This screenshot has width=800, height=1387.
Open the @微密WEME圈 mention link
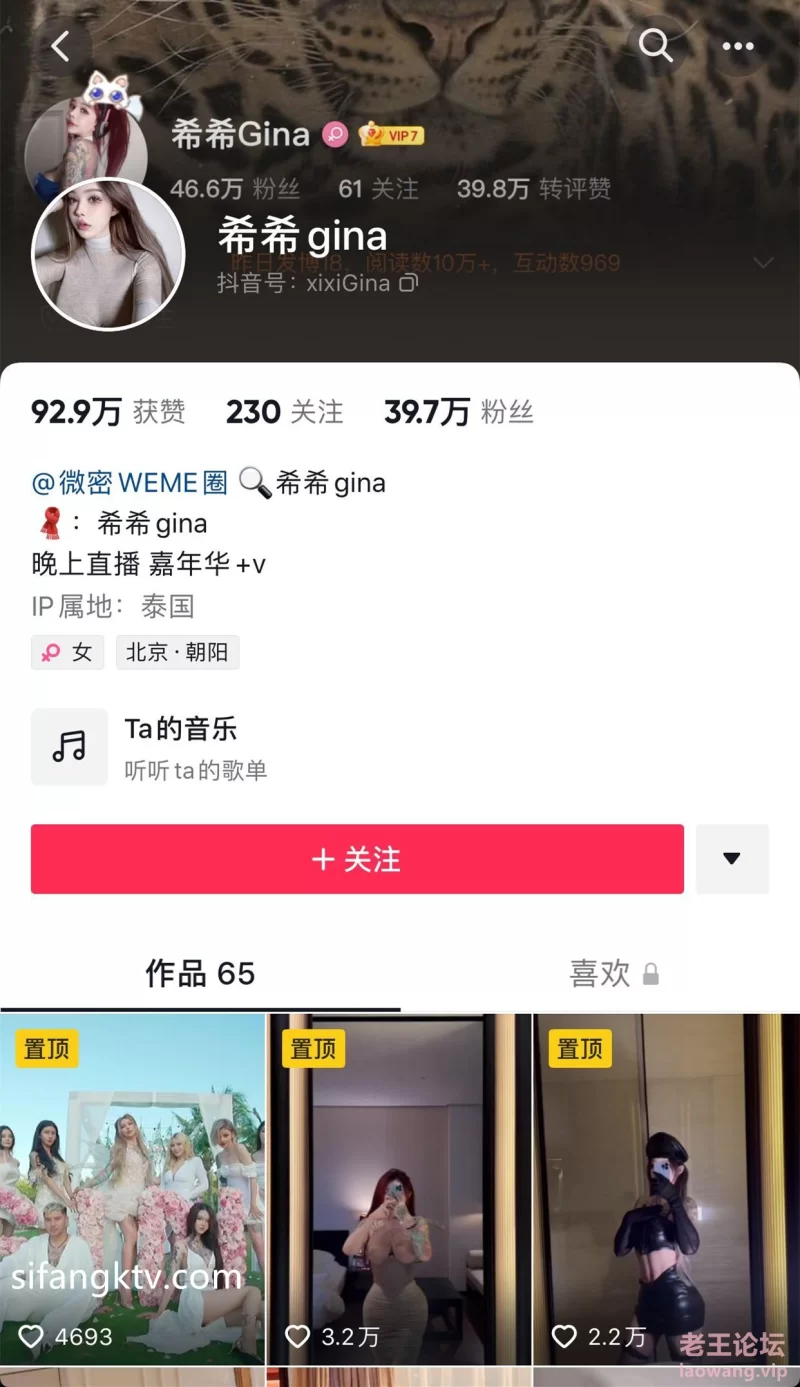click(x=130, y=483)
